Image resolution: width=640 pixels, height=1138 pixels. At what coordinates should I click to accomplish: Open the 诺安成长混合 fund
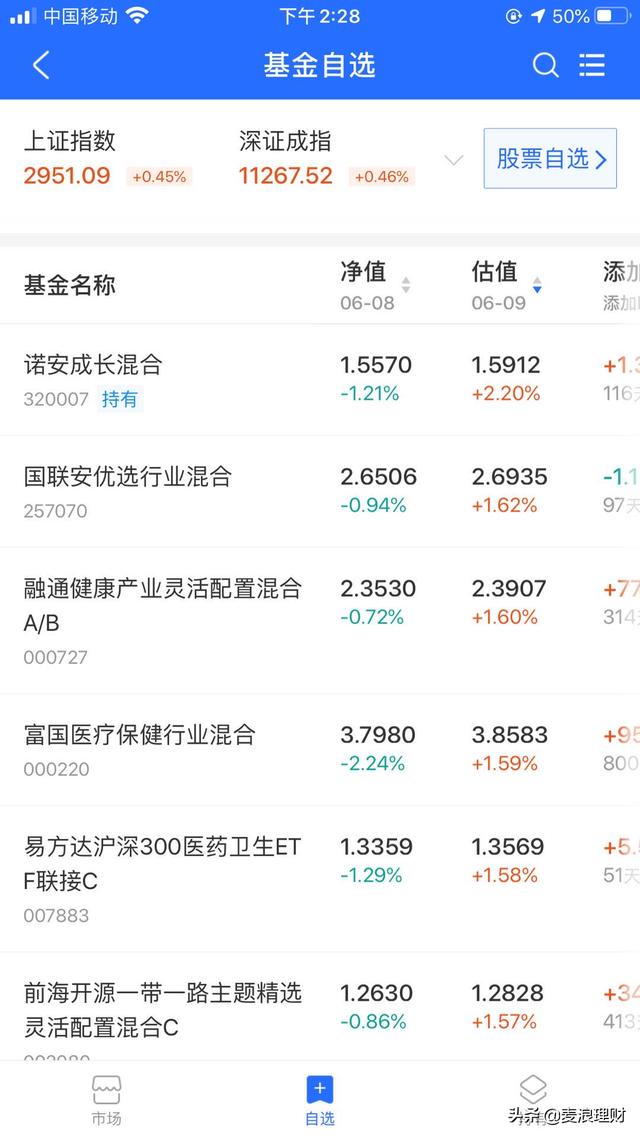point(93,365)
